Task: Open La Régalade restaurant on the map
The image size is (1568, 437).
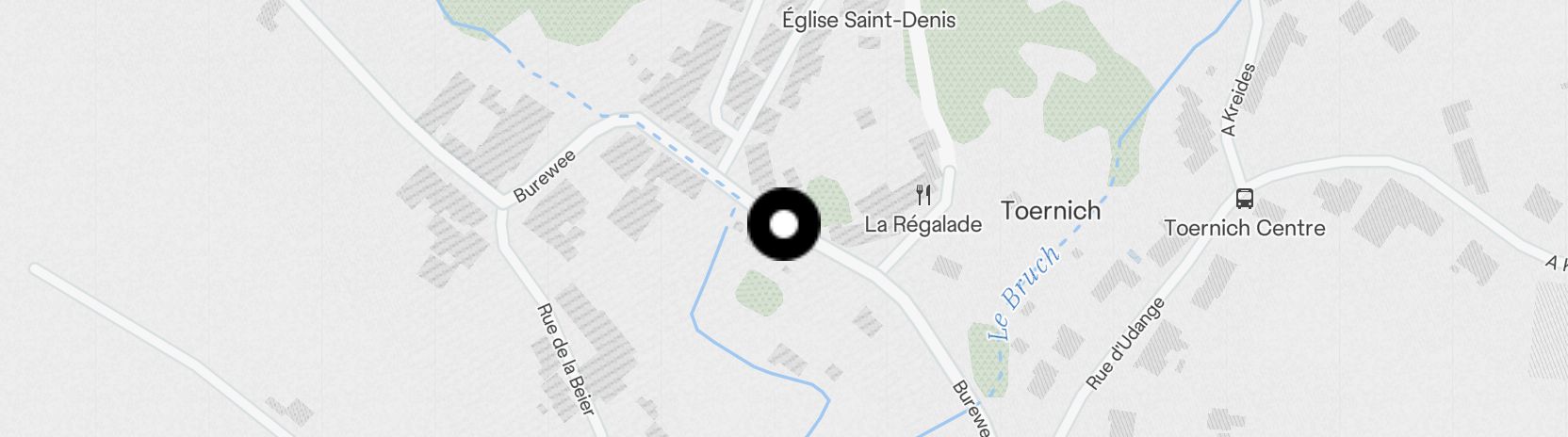Action: (x=923, y=196)
